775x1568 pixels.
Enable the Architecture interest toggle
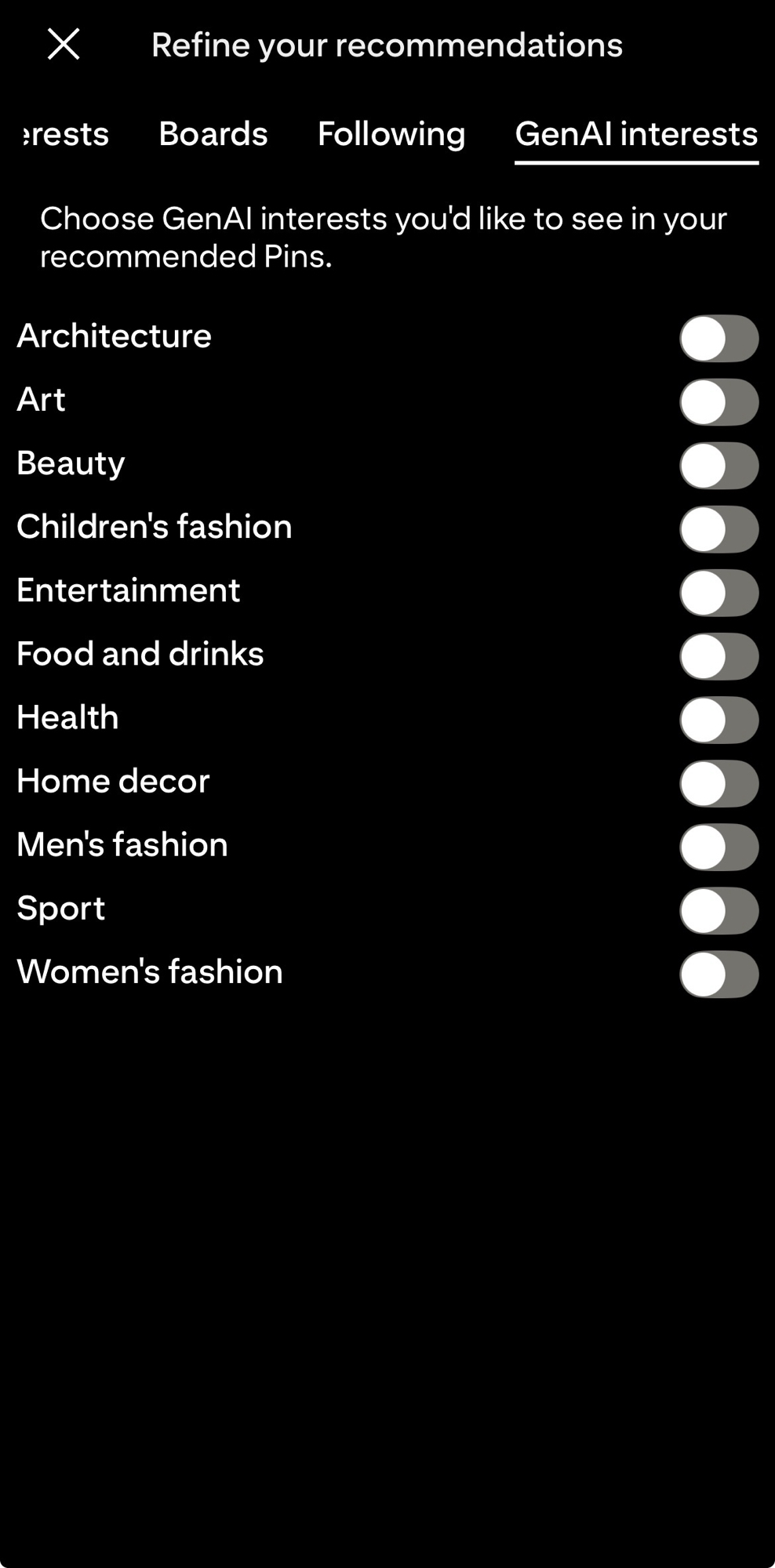(x=719, y=339)
